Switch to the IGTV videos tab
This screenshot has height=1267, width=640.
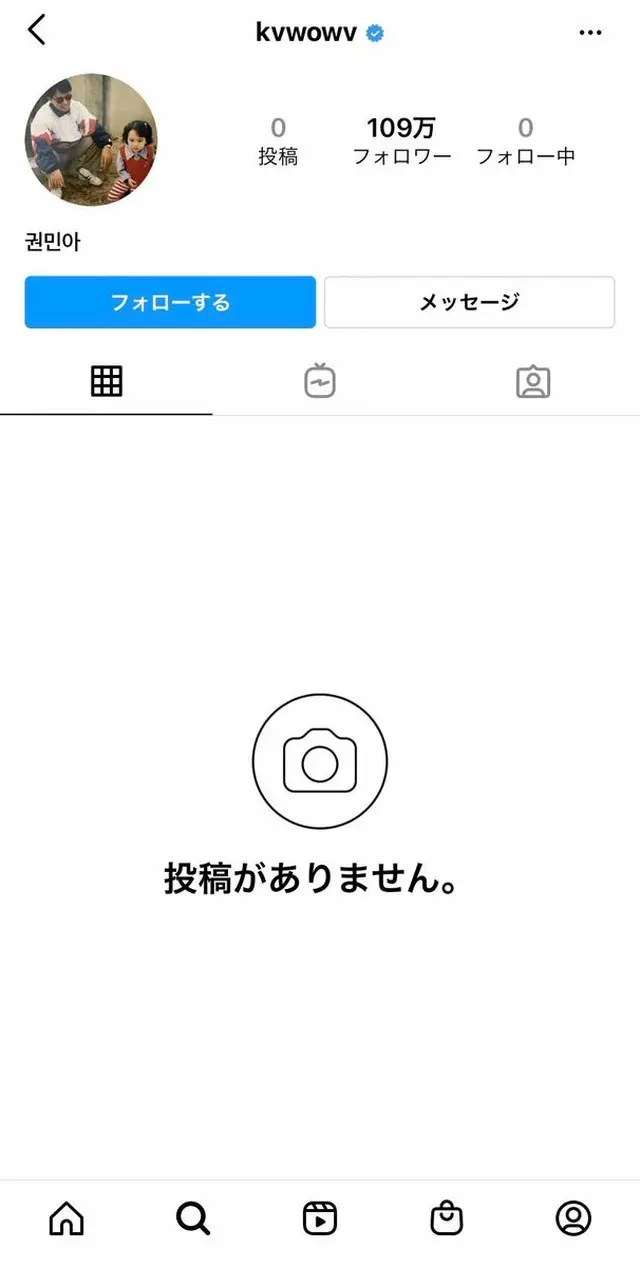point(320,381)
